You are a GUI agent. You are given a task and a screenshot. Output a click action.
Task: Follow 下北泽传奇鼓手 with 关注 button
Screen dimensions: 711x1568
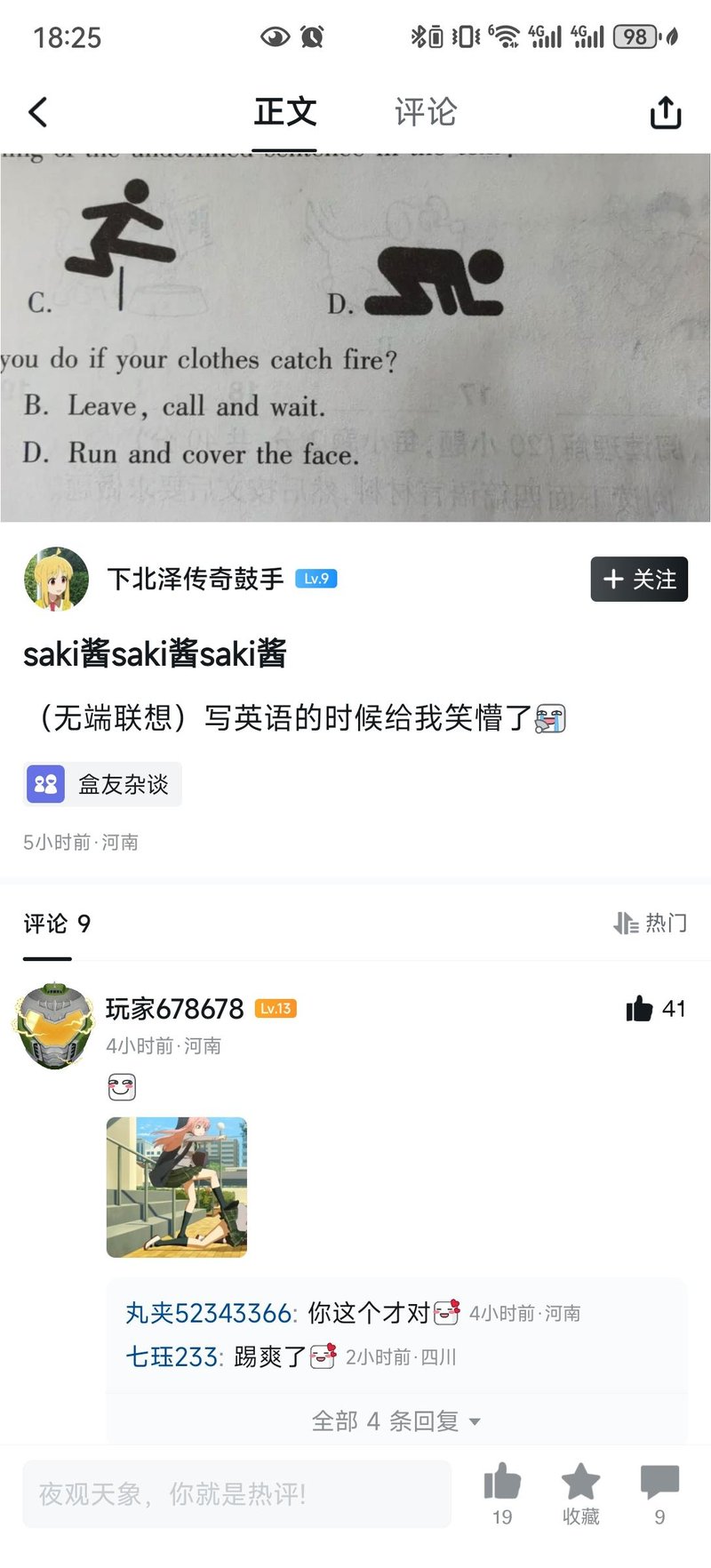pyautogui.click(x=639, y=580)
